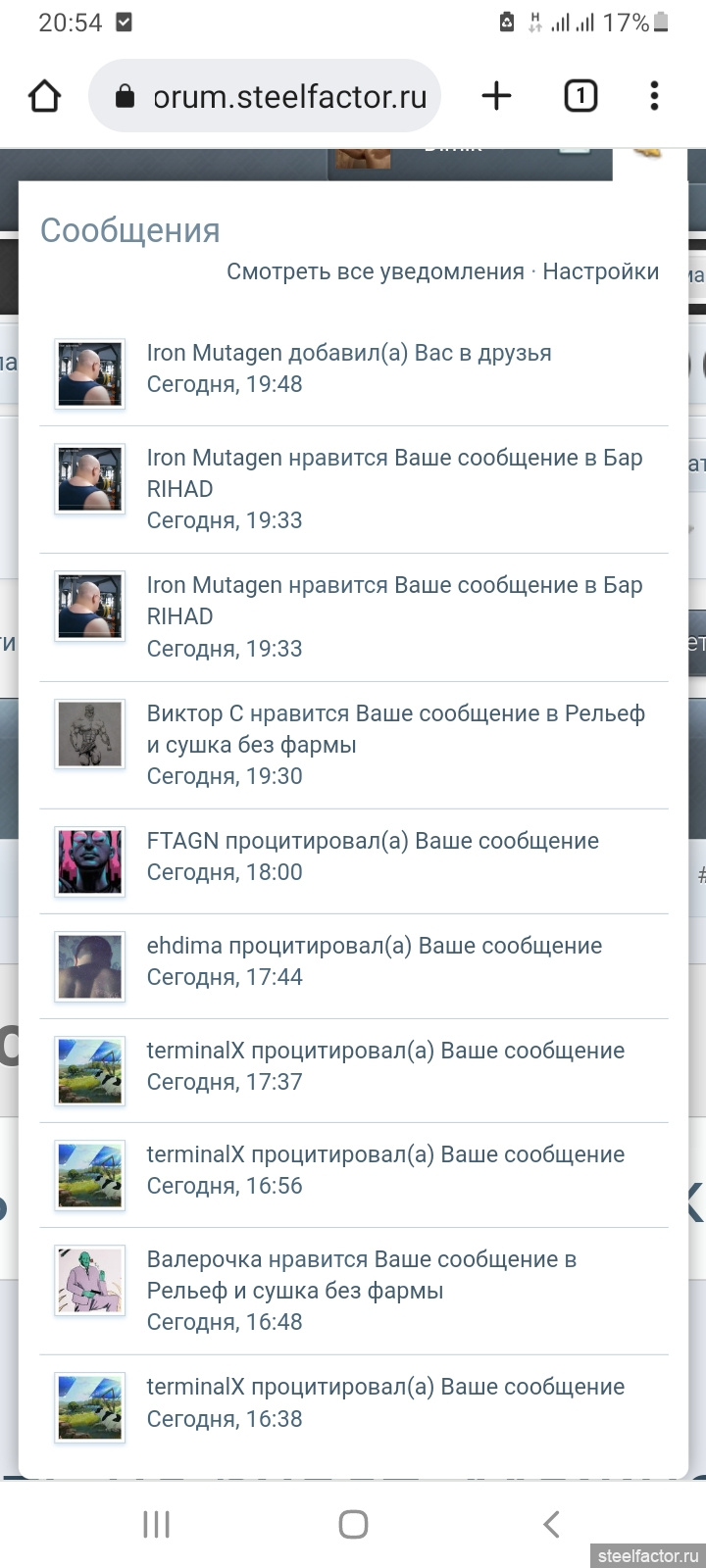Open the browser home page
Viewport: 706px width, 1568px height.
click(x=45, y=96)
